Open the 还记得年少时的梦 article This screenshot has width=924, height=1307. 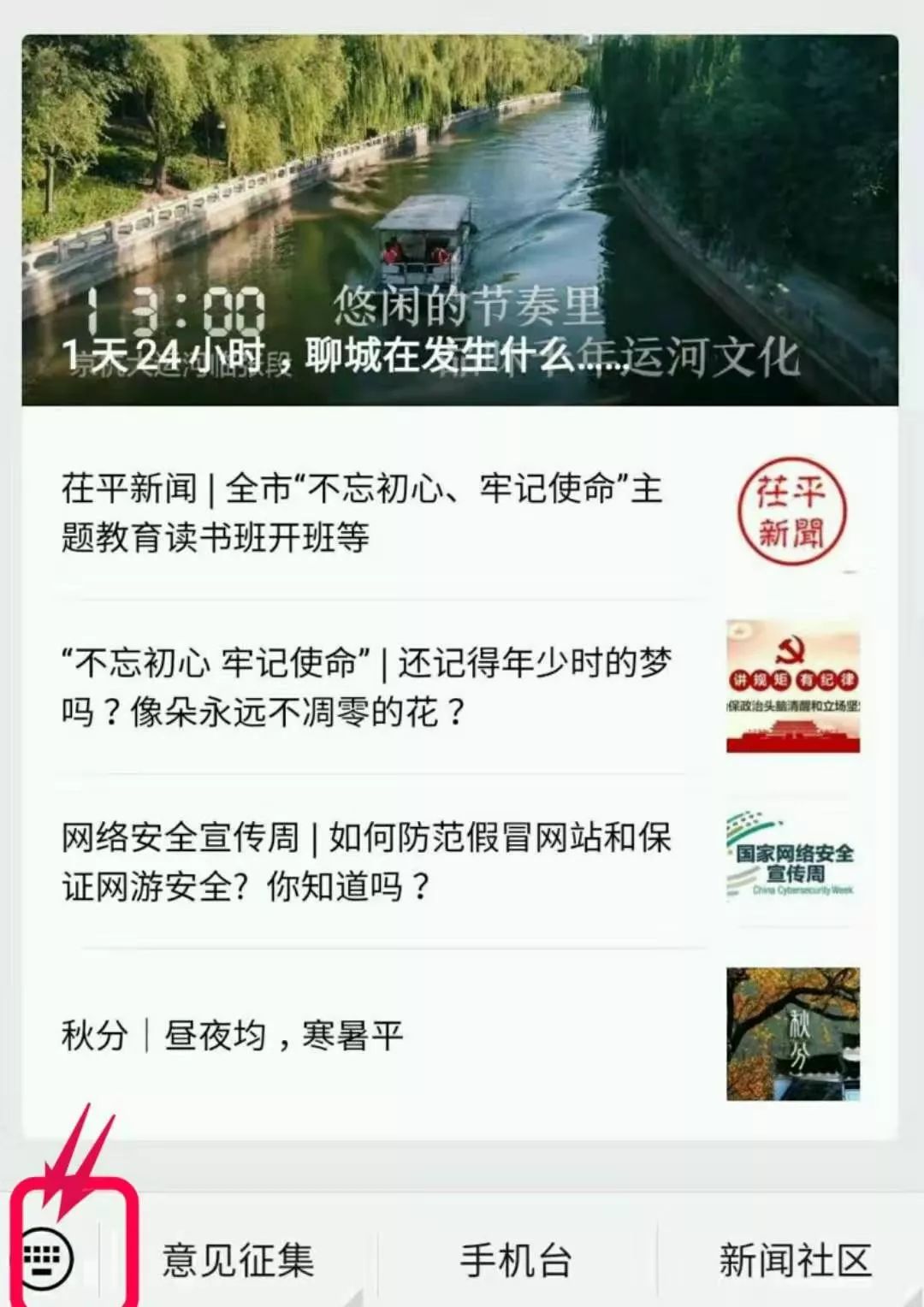pyautogui.click(x=368, y=684)
